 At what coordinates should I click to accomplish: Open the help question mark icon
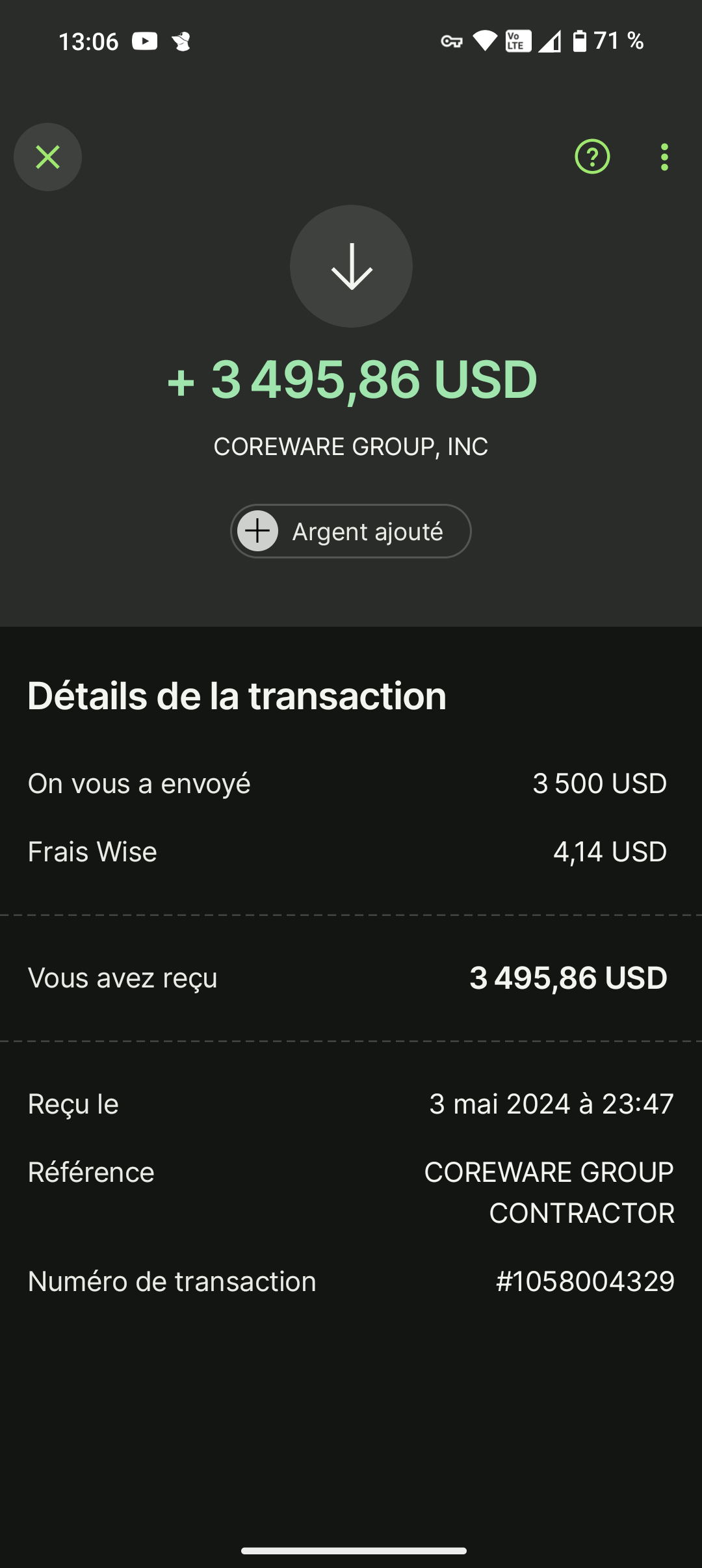[592, 157]
